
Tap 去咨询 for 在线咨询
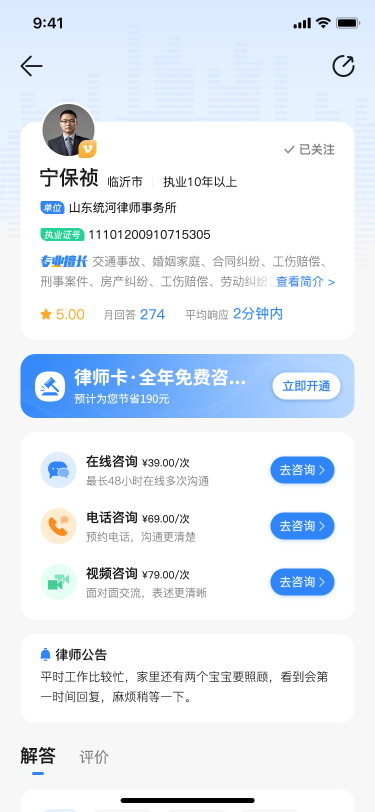[302, 470]
